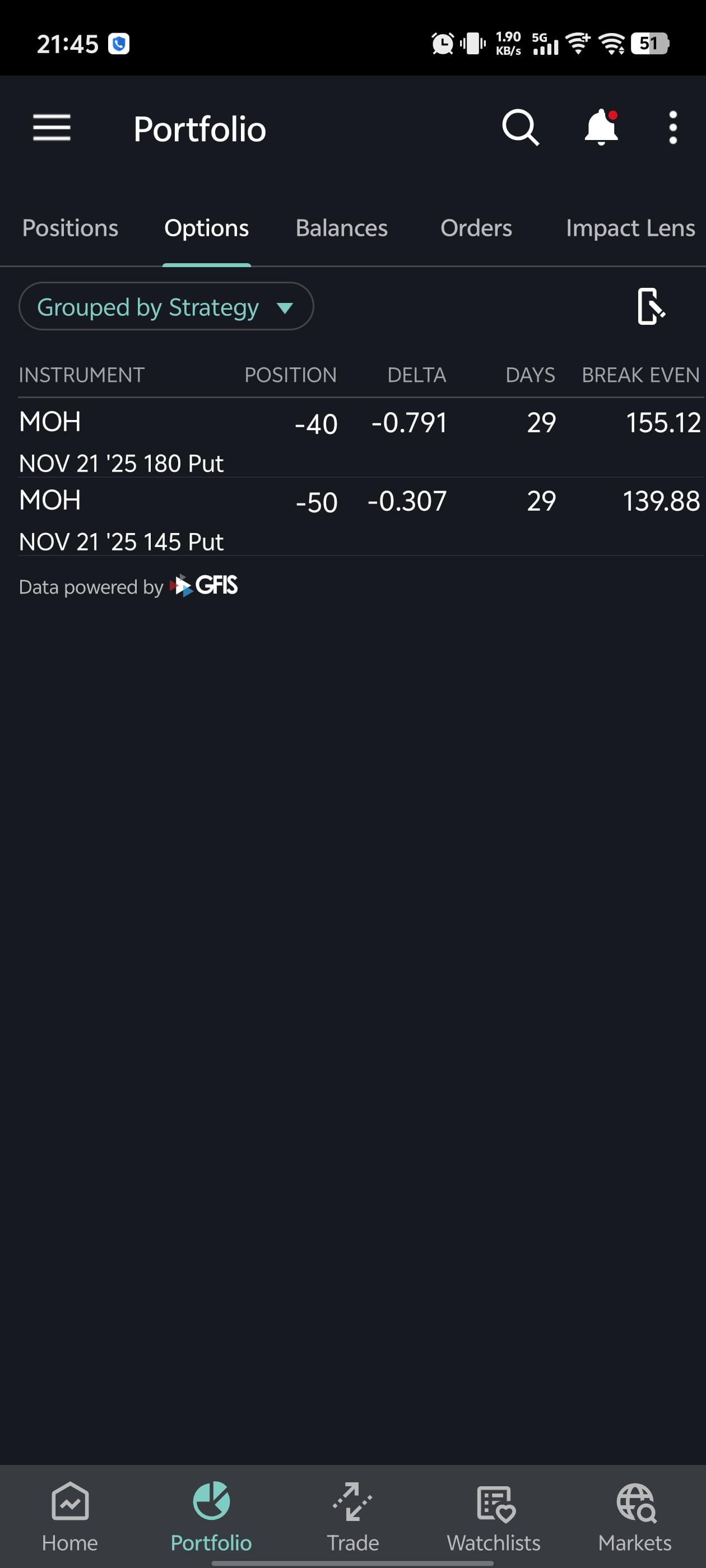706x1568 pixels.
Task: Expand the Grouped by Strategy dropdown
Action: (x=166, y=307)
